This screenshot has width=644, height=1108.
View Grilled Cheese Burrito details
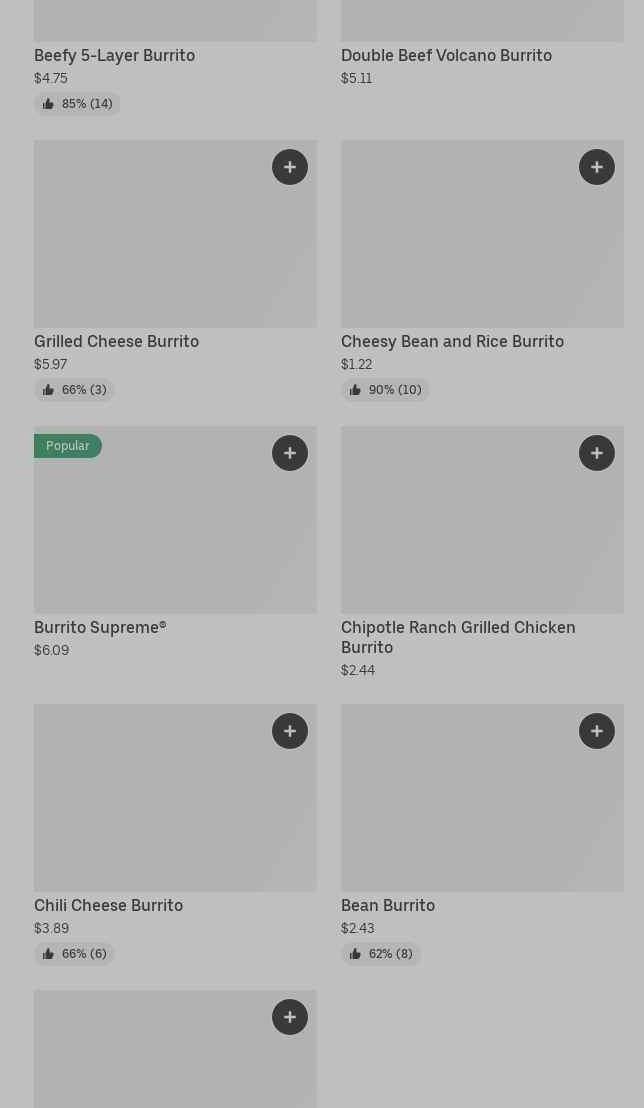(x=117, y=341)
